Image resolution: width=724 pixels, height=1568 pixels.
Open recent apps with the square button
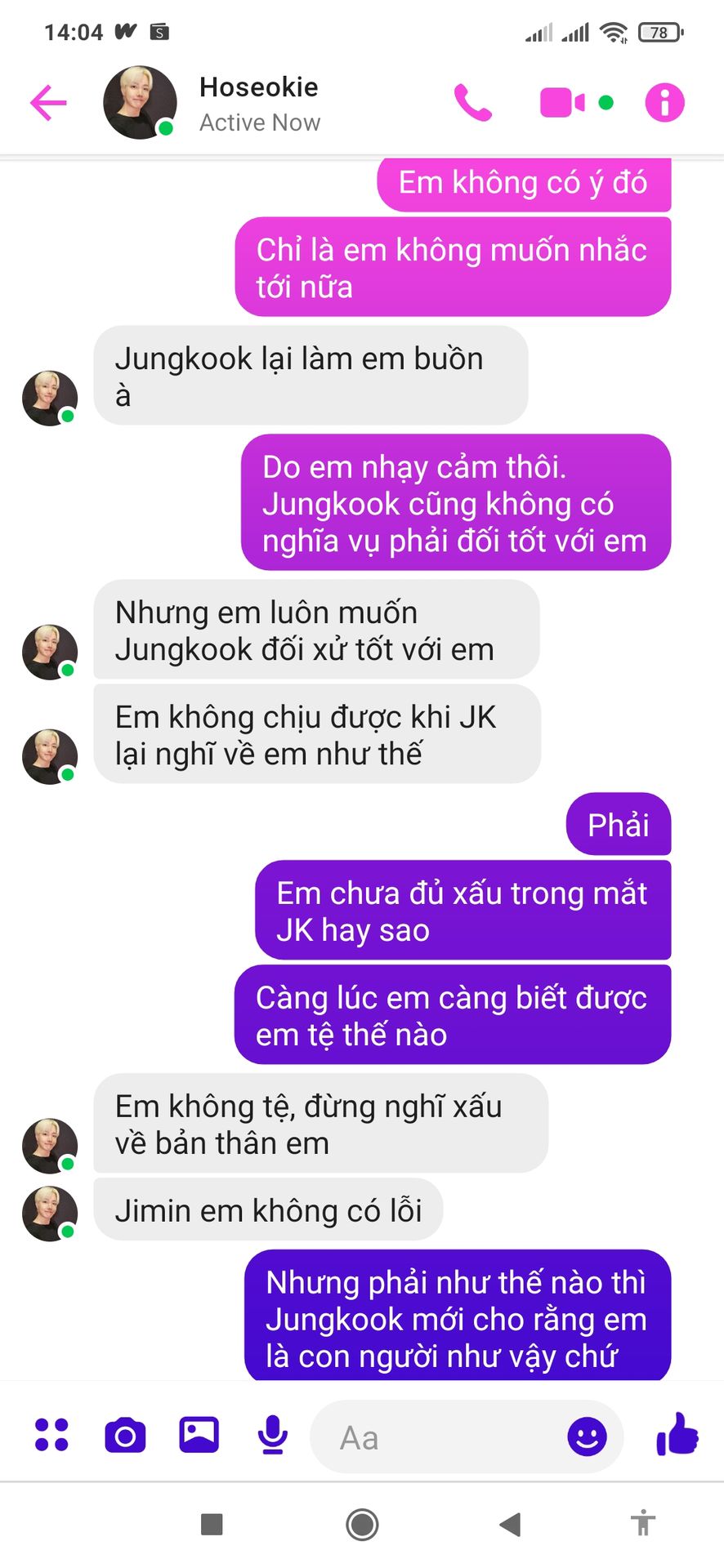[212, 1524]
